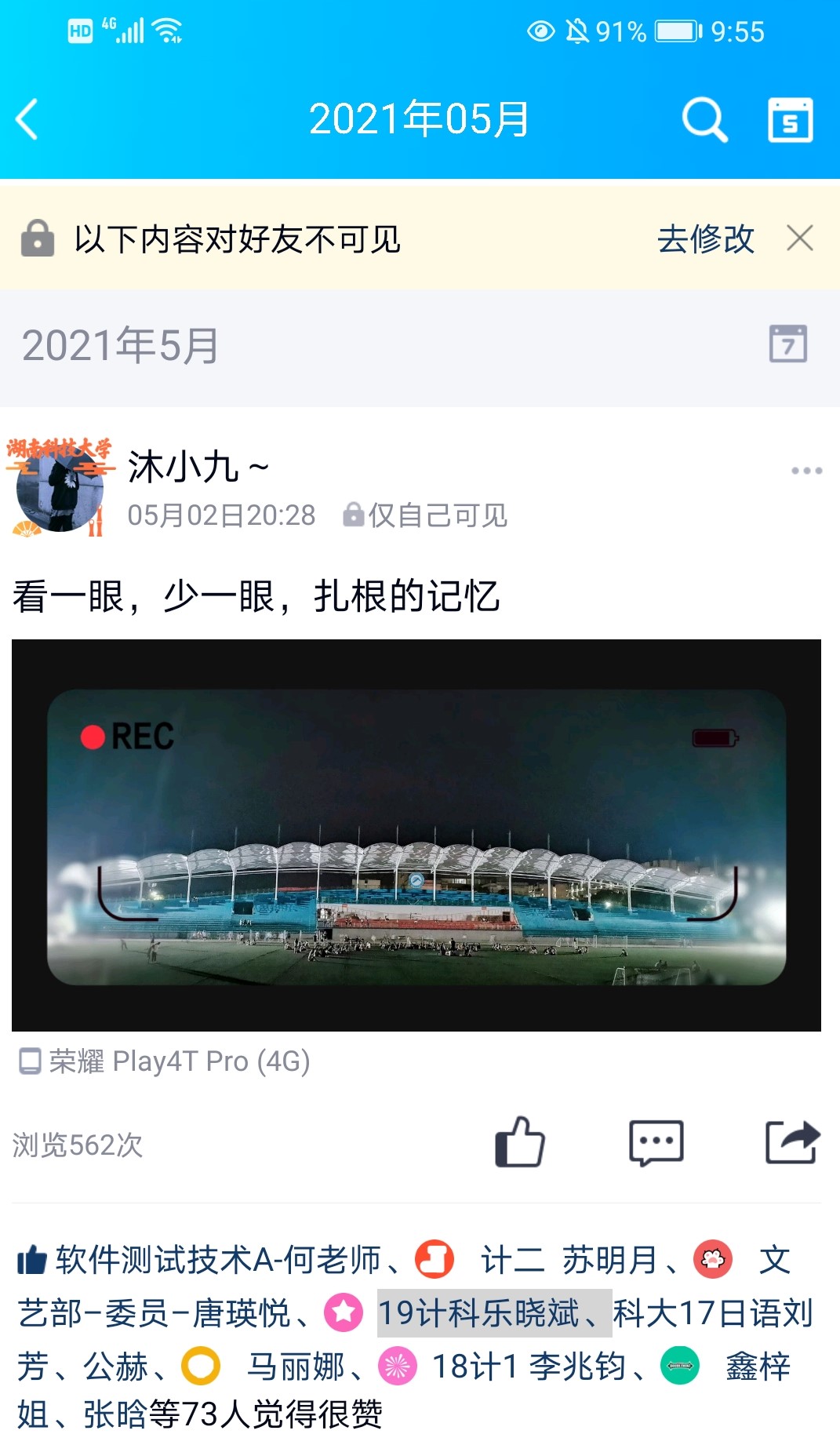Tap 去修改 to change visibility

(x=705, y=239)
